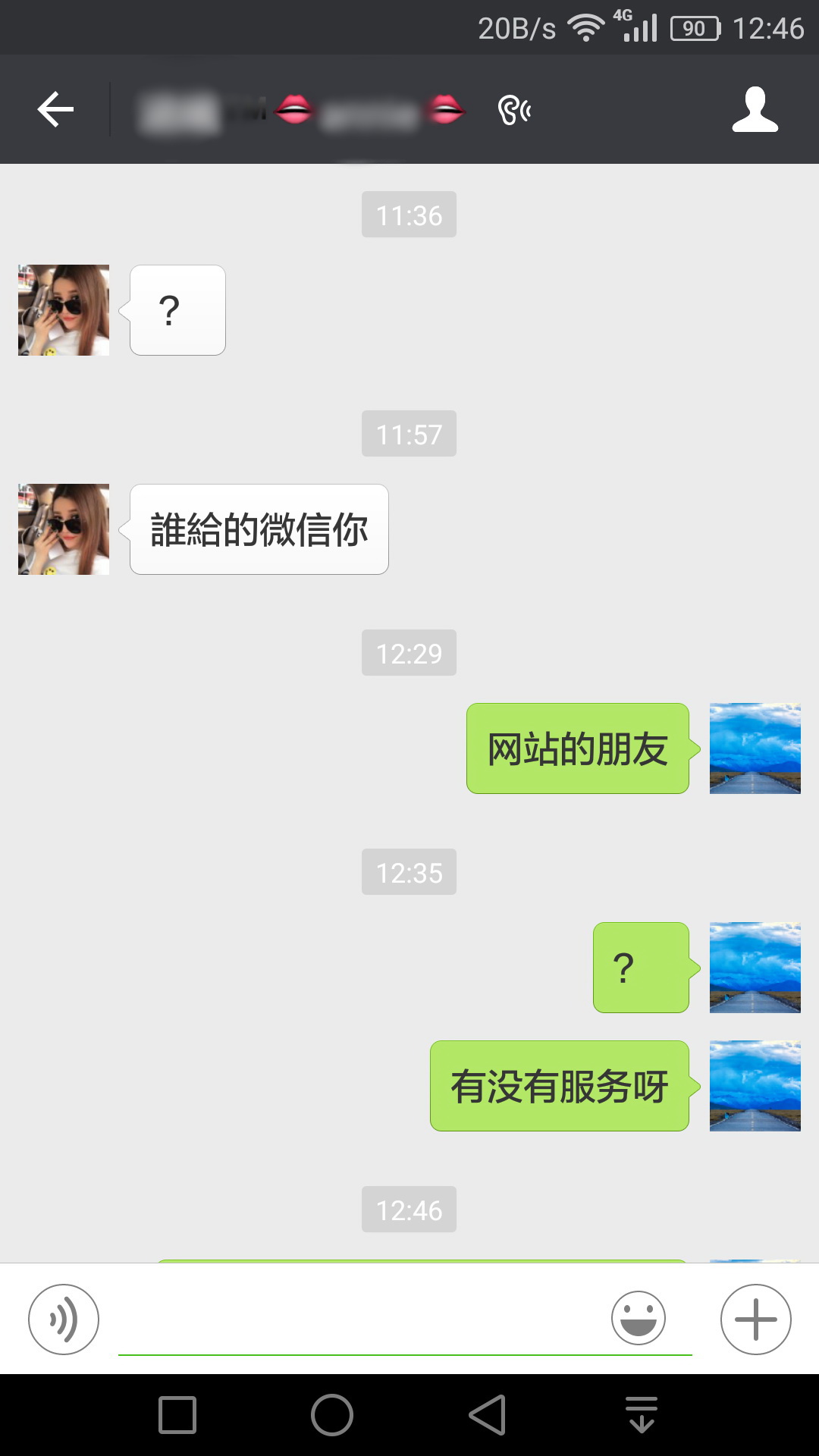Image resolution: width=819 pixels, height=1456 pixels.
Task: Tap the "有没有服务呀" green bubble
Action: point(559,1086)
